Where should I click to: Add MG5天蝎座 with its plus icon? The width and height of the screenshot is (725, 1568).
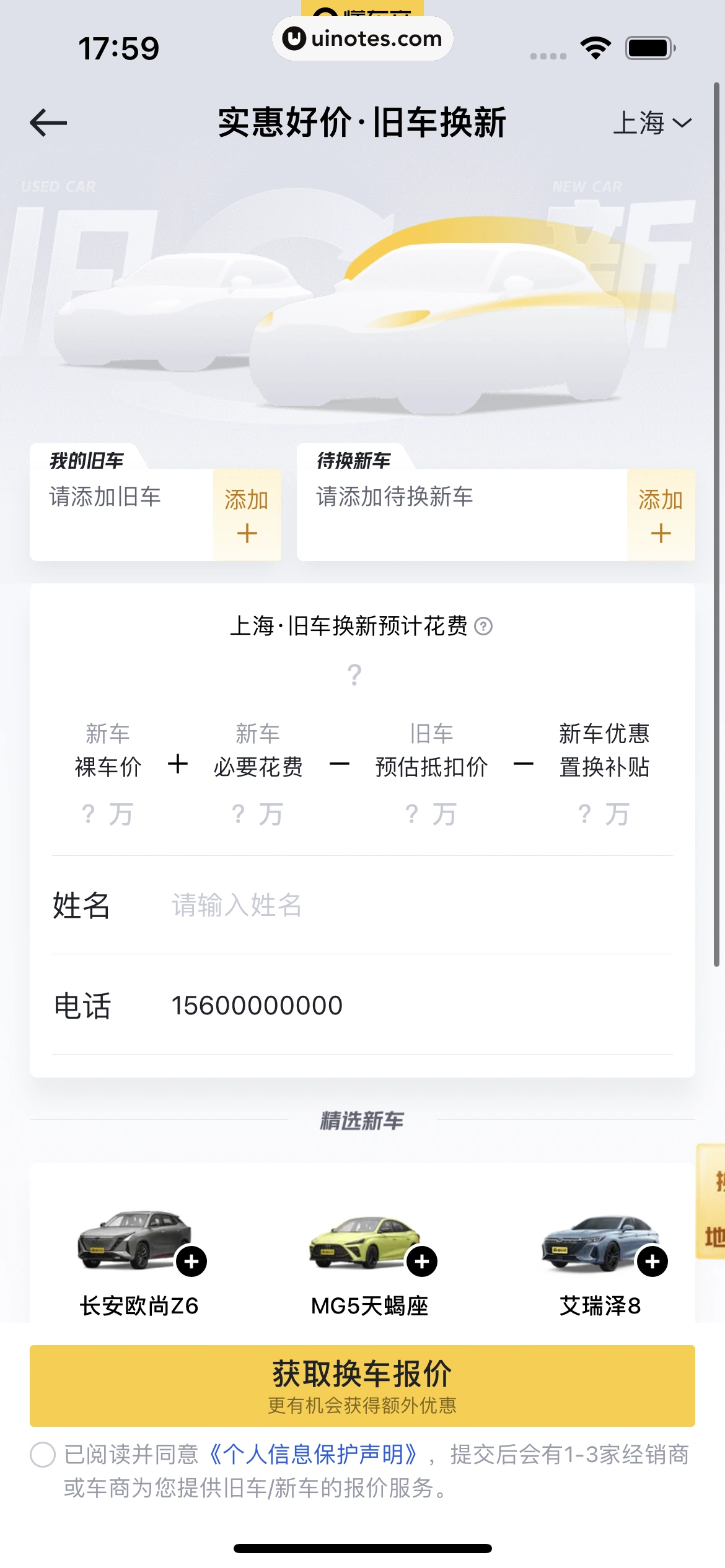(422, 1261)
